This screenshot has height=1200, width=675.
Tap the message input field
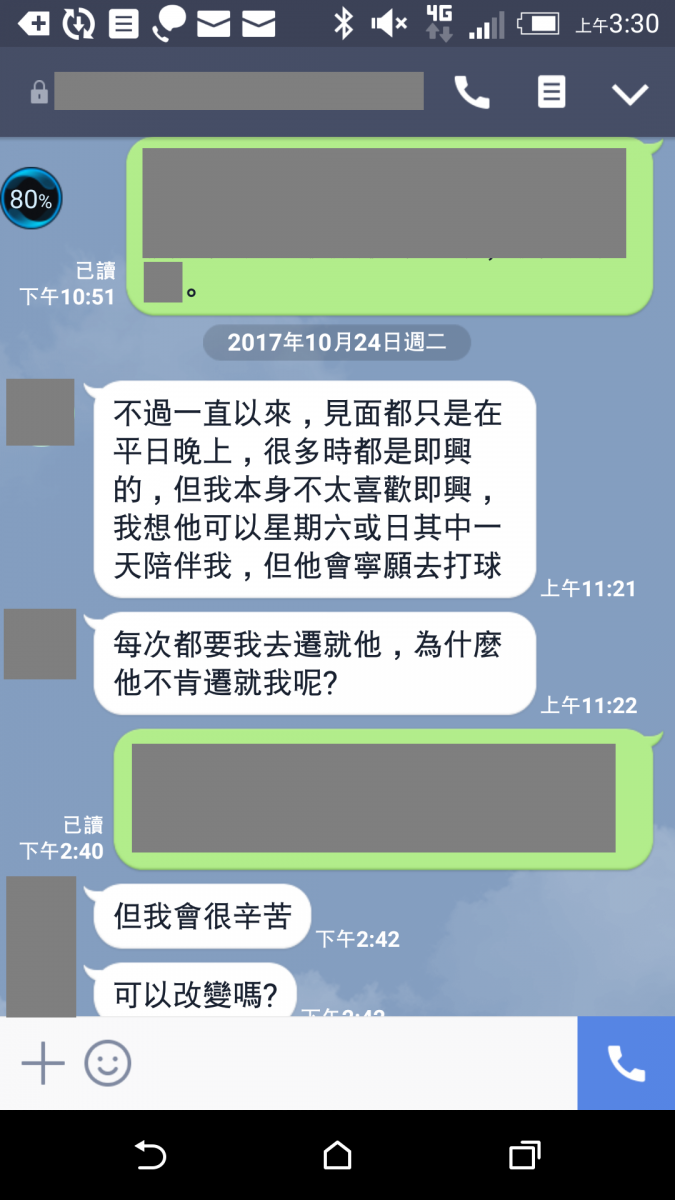[350, 1063]
